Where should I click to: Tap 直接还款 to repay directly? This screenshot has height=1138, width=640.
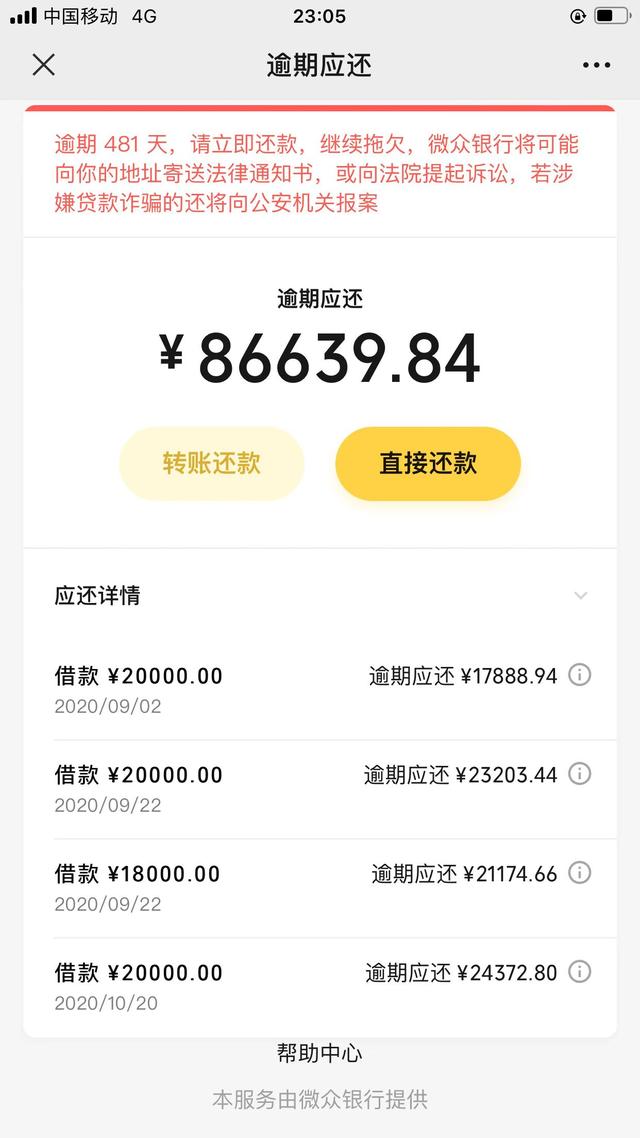[428, 464]
